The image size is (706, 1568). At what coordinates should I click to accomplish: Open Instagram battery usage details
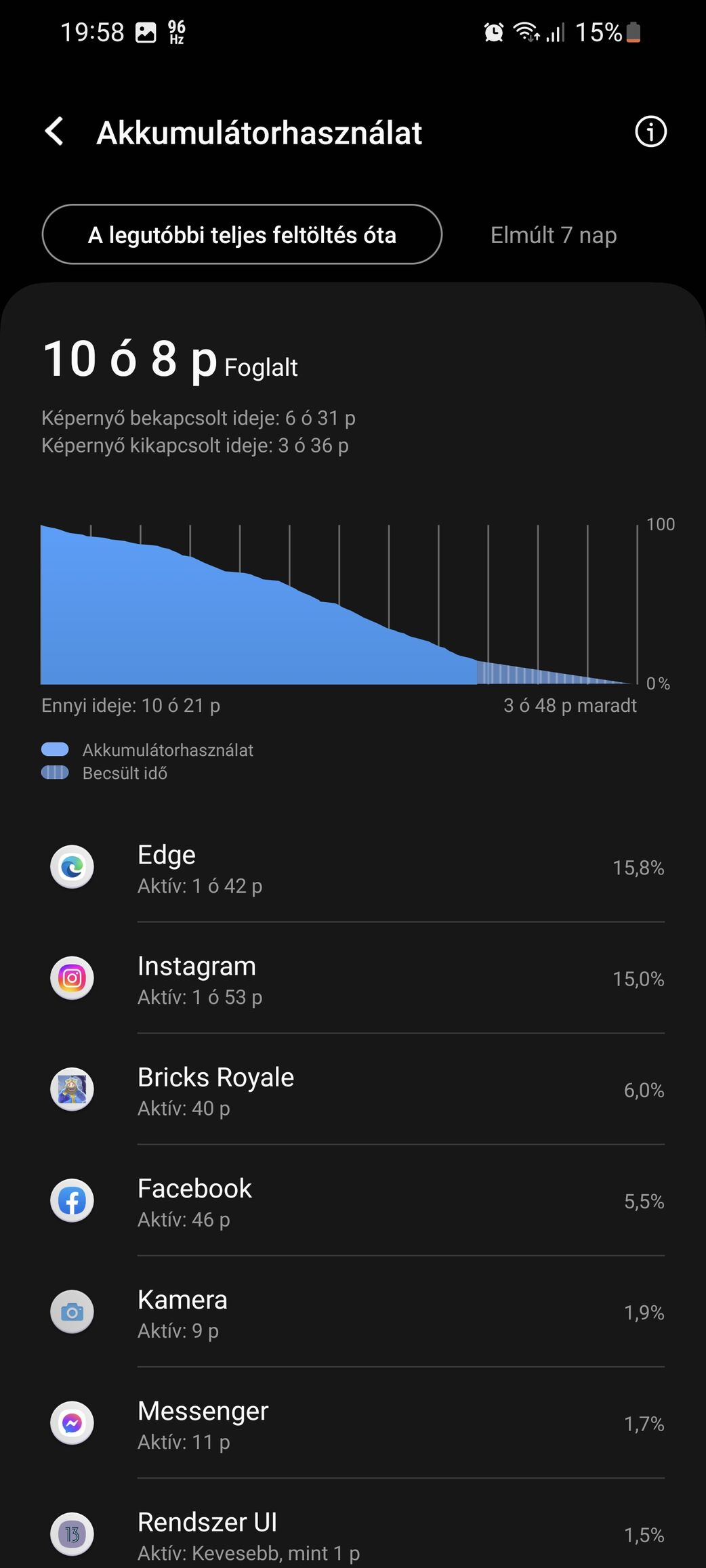352,979
